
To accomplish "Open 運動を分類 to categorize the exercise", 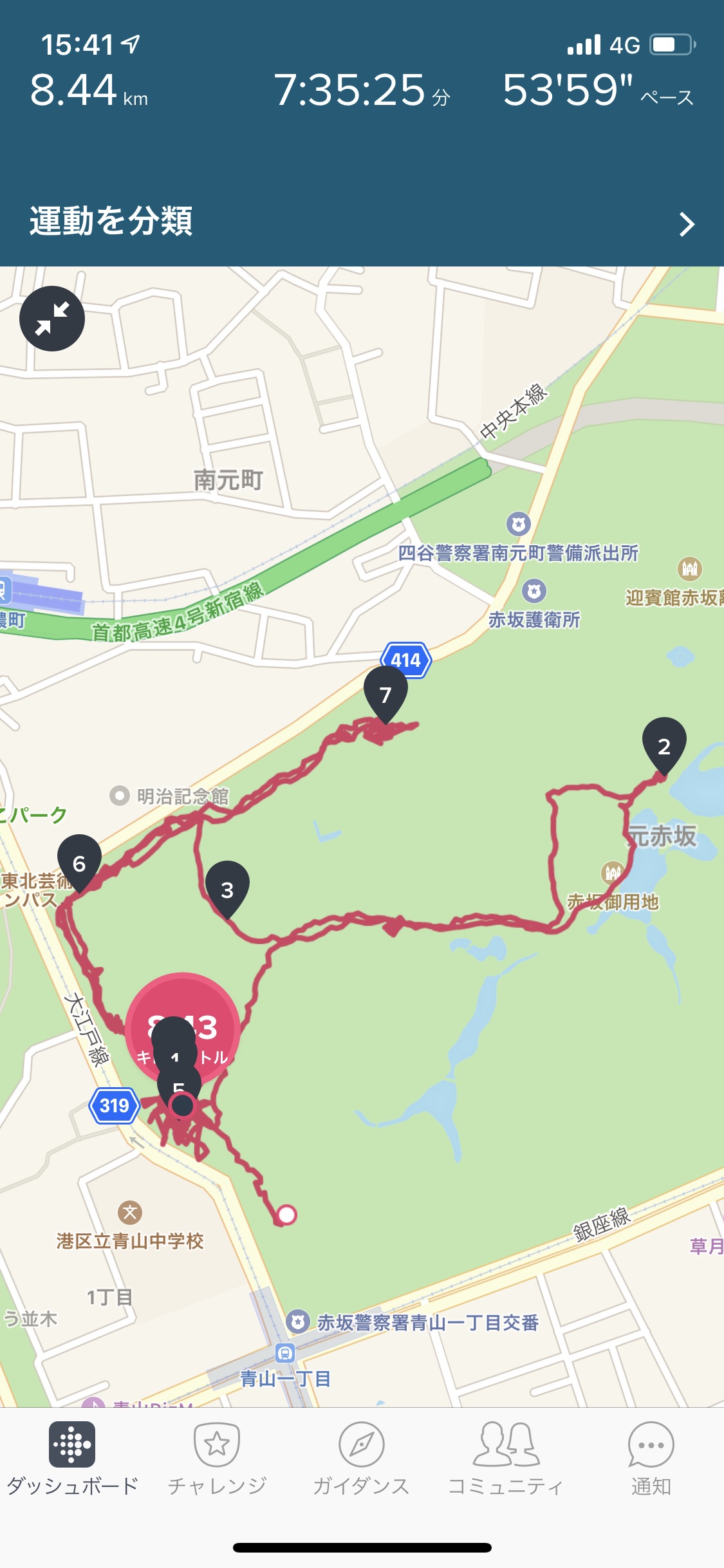I will 360,222.
